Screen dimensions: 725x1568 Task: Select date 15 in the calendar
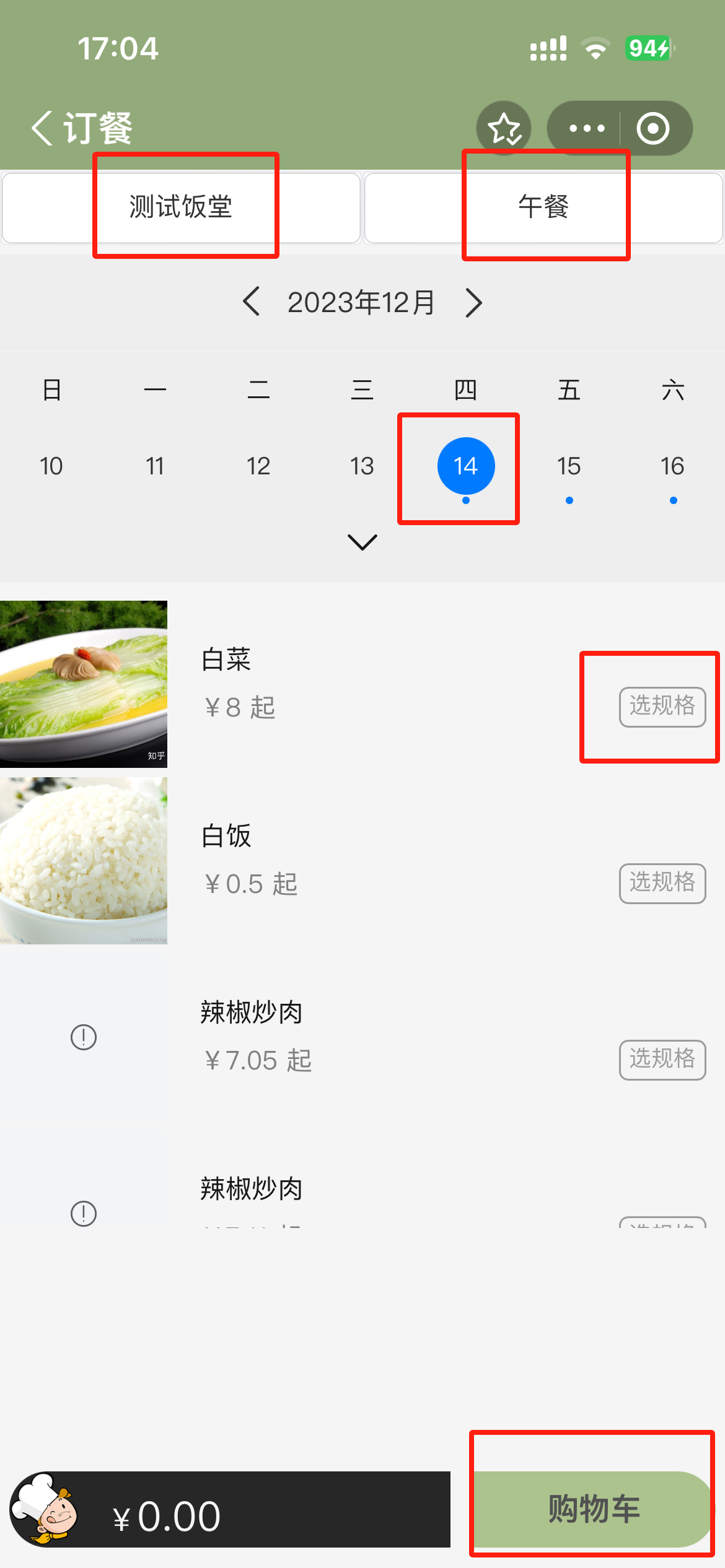(569, 466)
